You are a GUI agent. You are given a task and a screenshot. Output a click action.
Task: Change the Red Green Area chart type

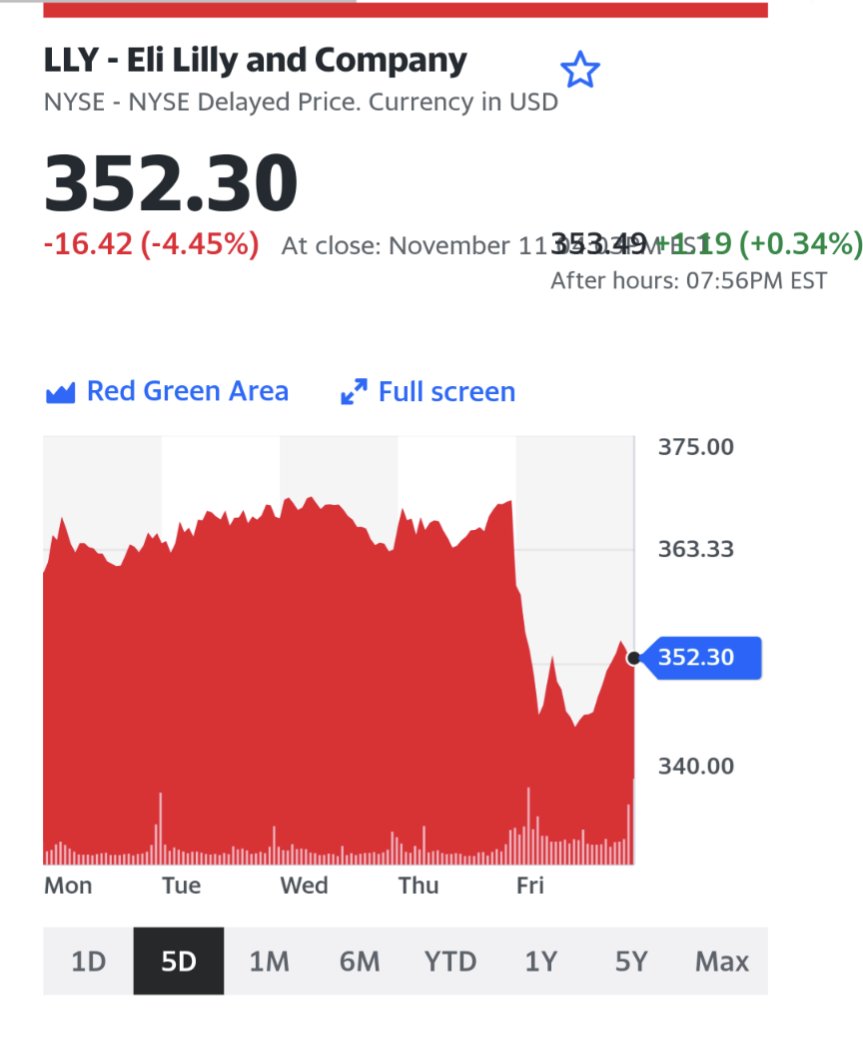pos(168,391)
